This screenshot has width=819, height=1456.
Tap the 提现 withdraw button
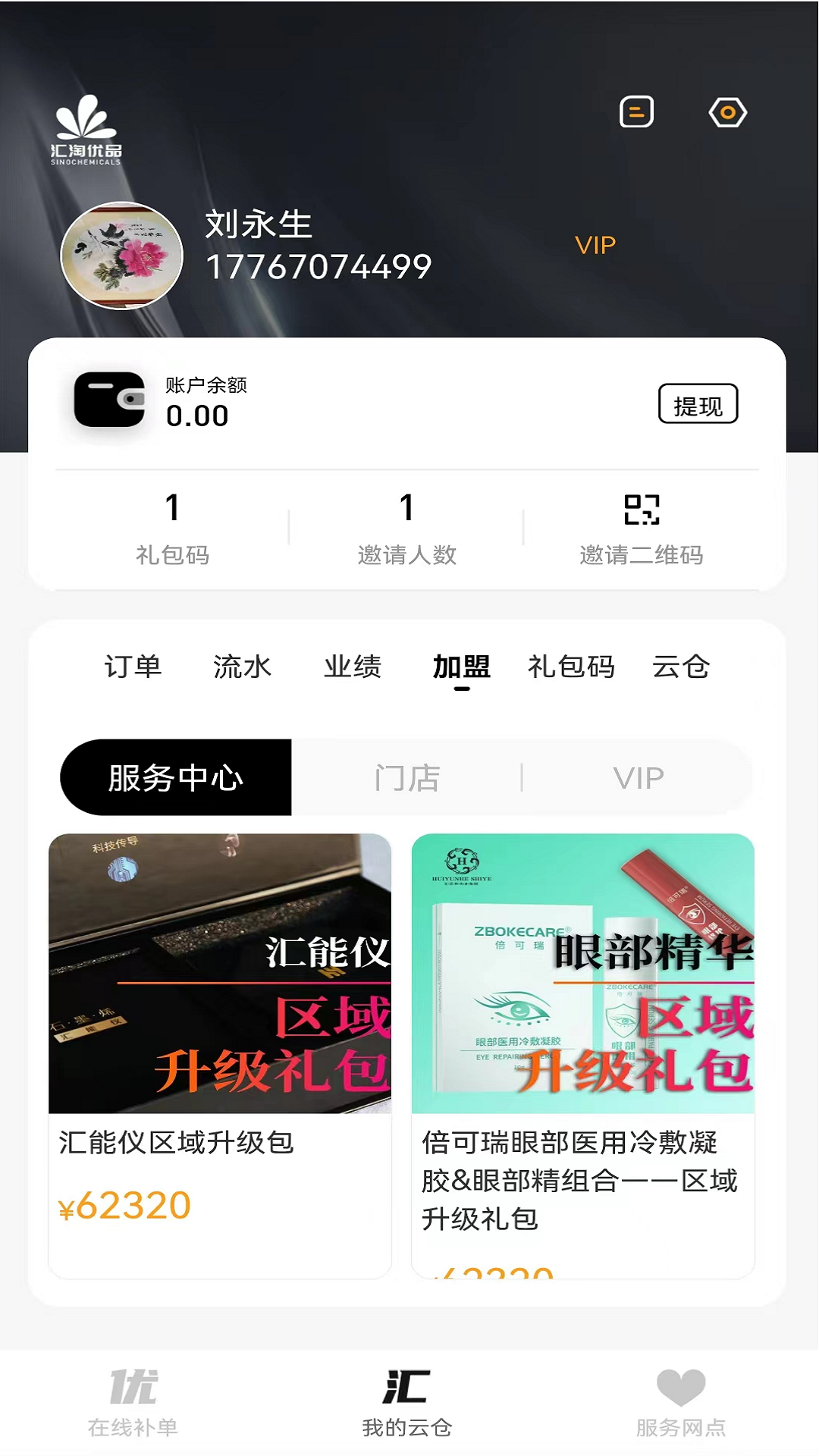pyautogui.click(x=698, y=404)
